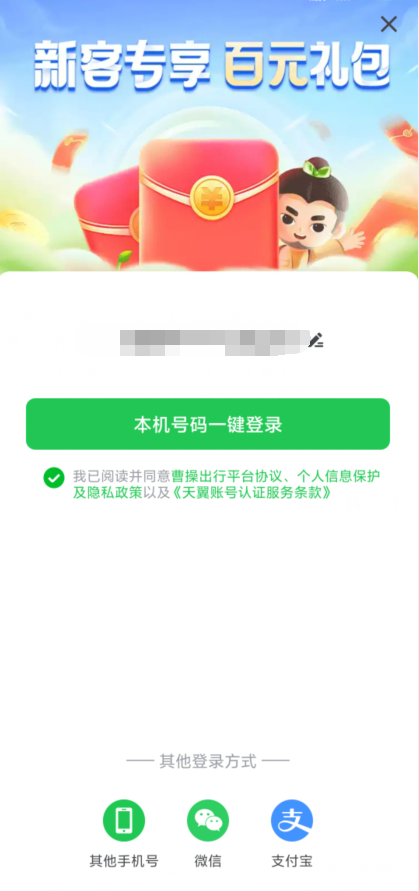Tap 本机号码一键登录 button
Image resolution: width=419 pixels, height=891 pixels.
pos(208,424)
